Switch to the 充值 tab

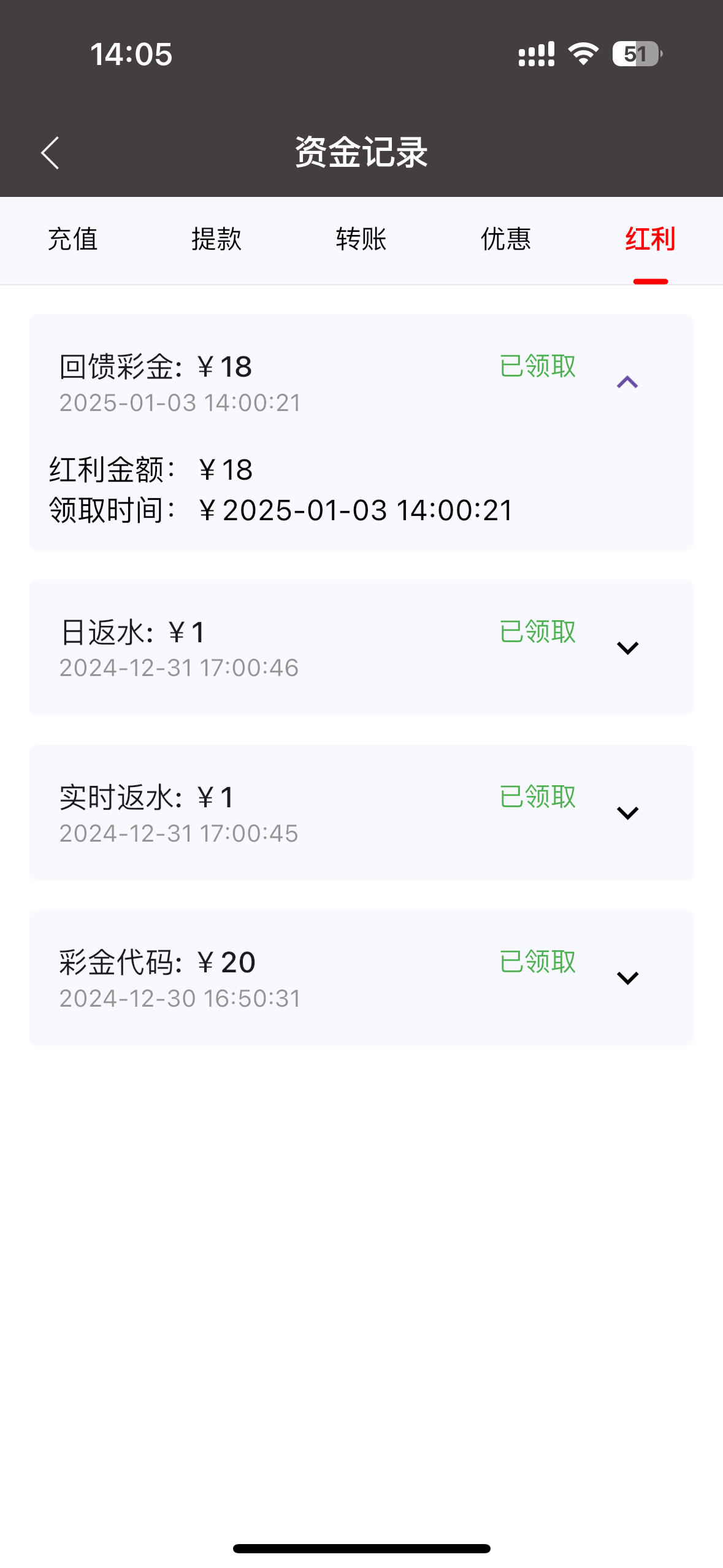73,239
